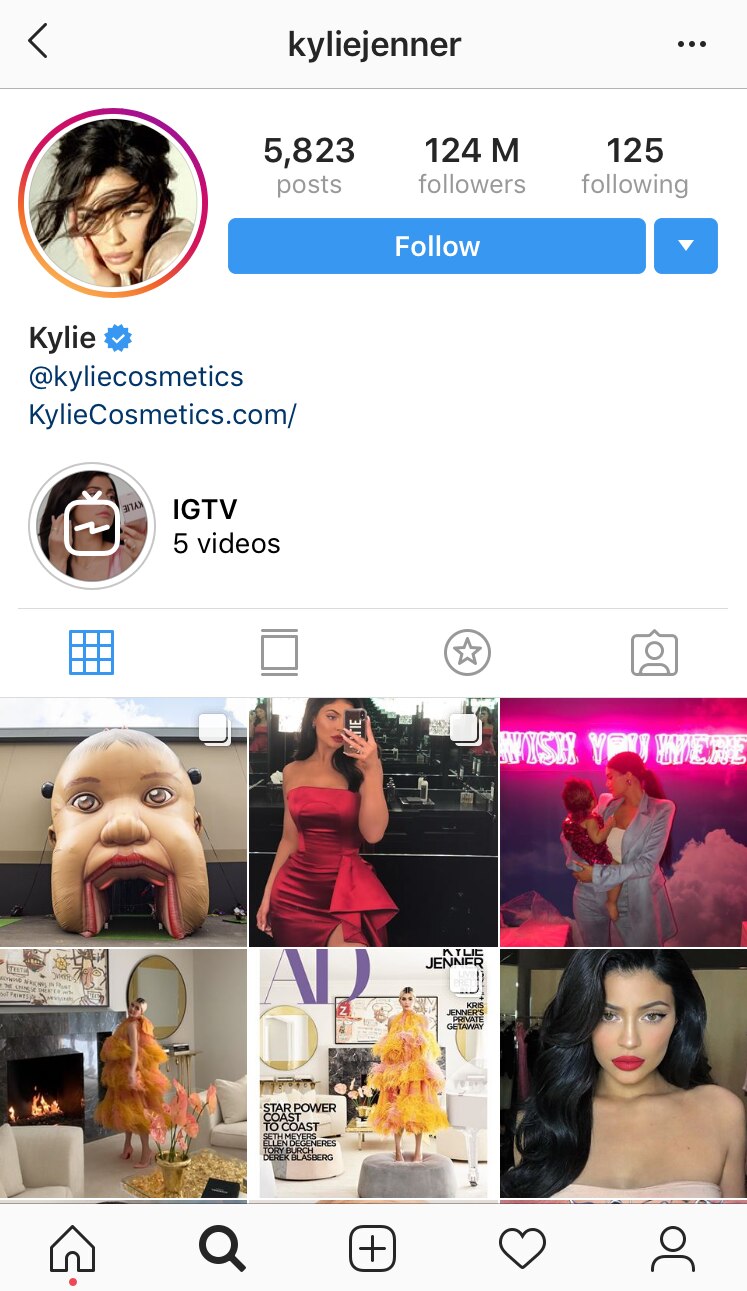Open the activity heart tab

(522, 1249)
